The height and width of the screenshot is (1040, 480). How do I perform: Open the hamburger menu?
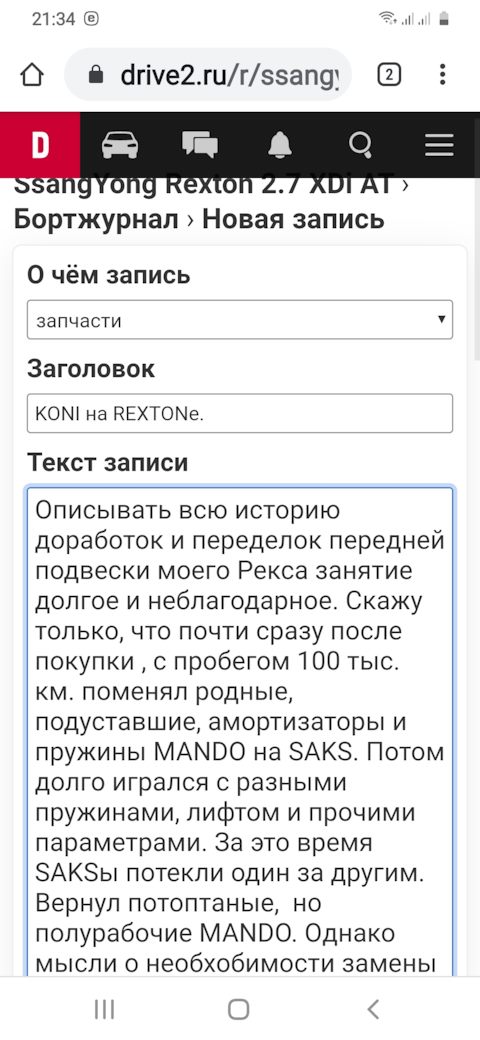439,145
